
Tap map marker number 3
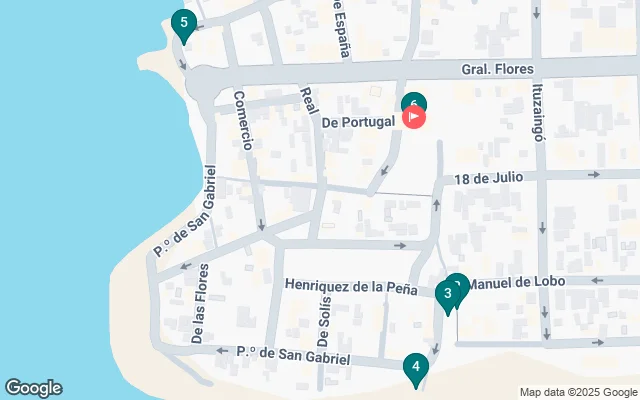447,294
